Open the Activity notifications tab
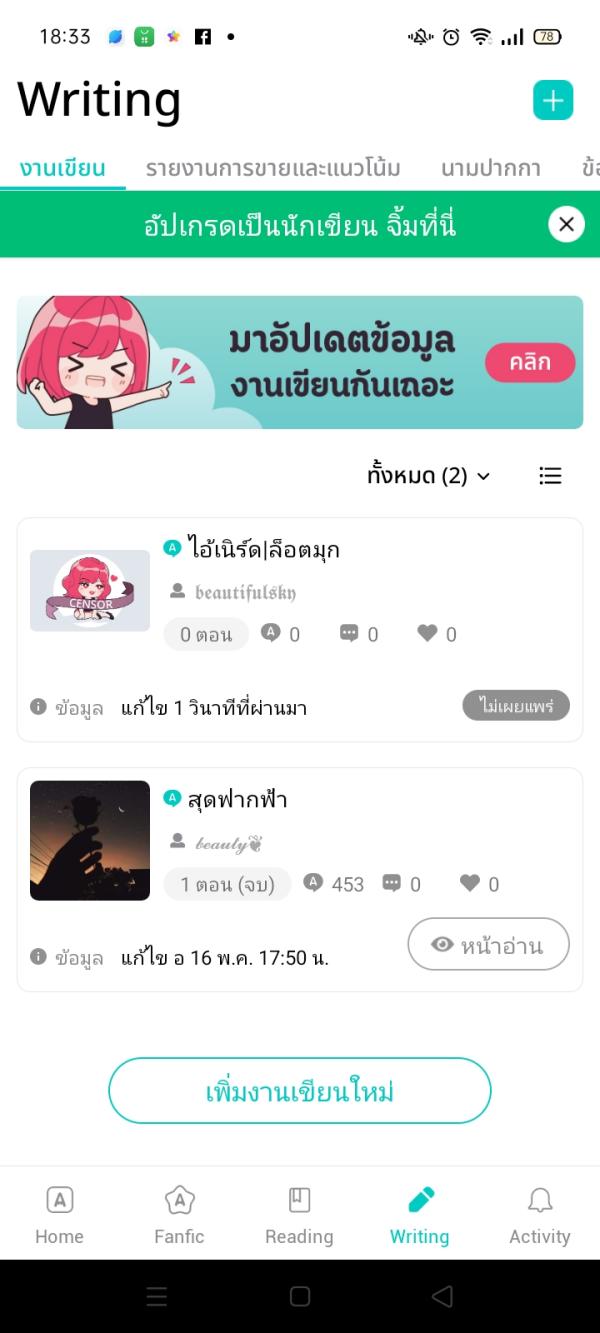600x1333 pixels. (539, 1215)
